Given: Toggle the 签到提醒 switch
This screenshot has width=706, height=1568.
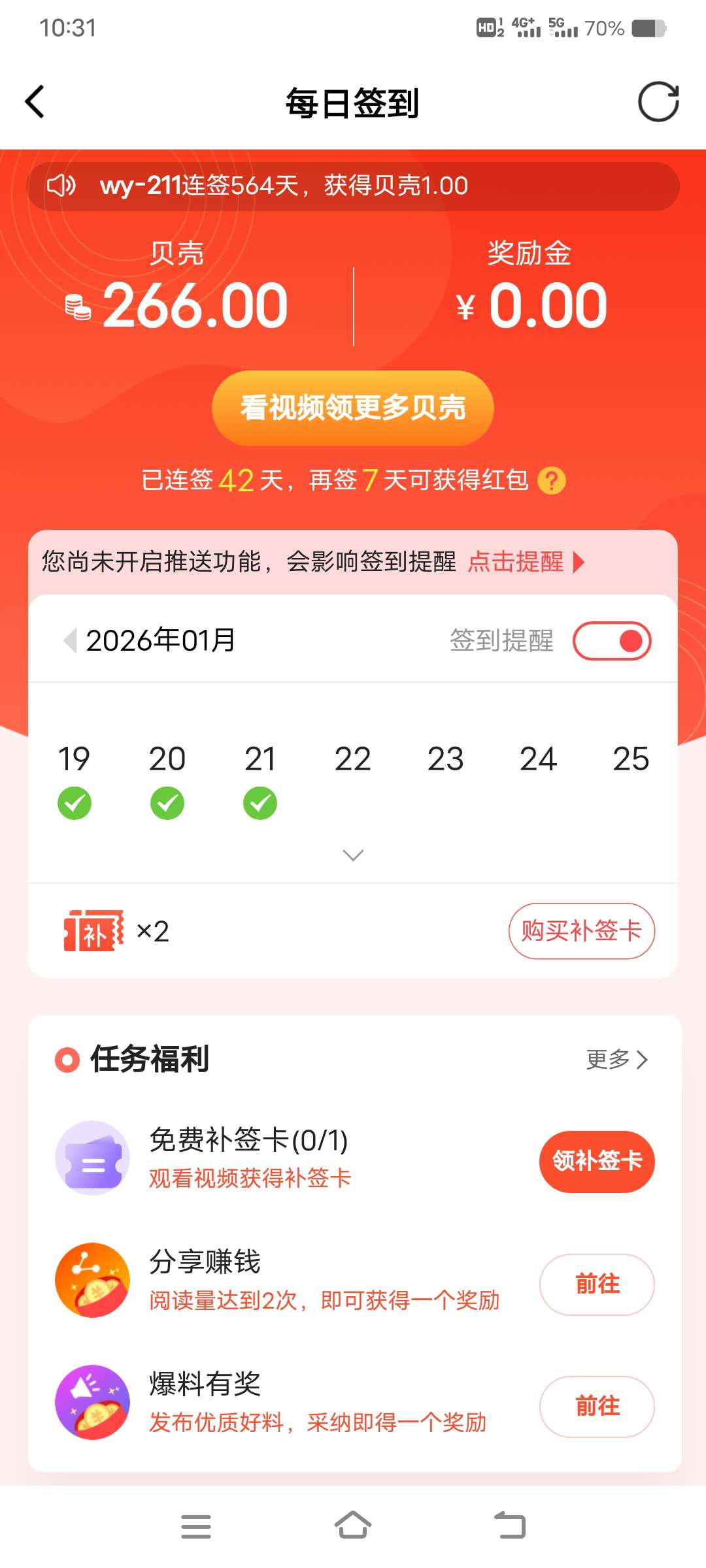Looking at the screenshot, I should click(612, 641).
